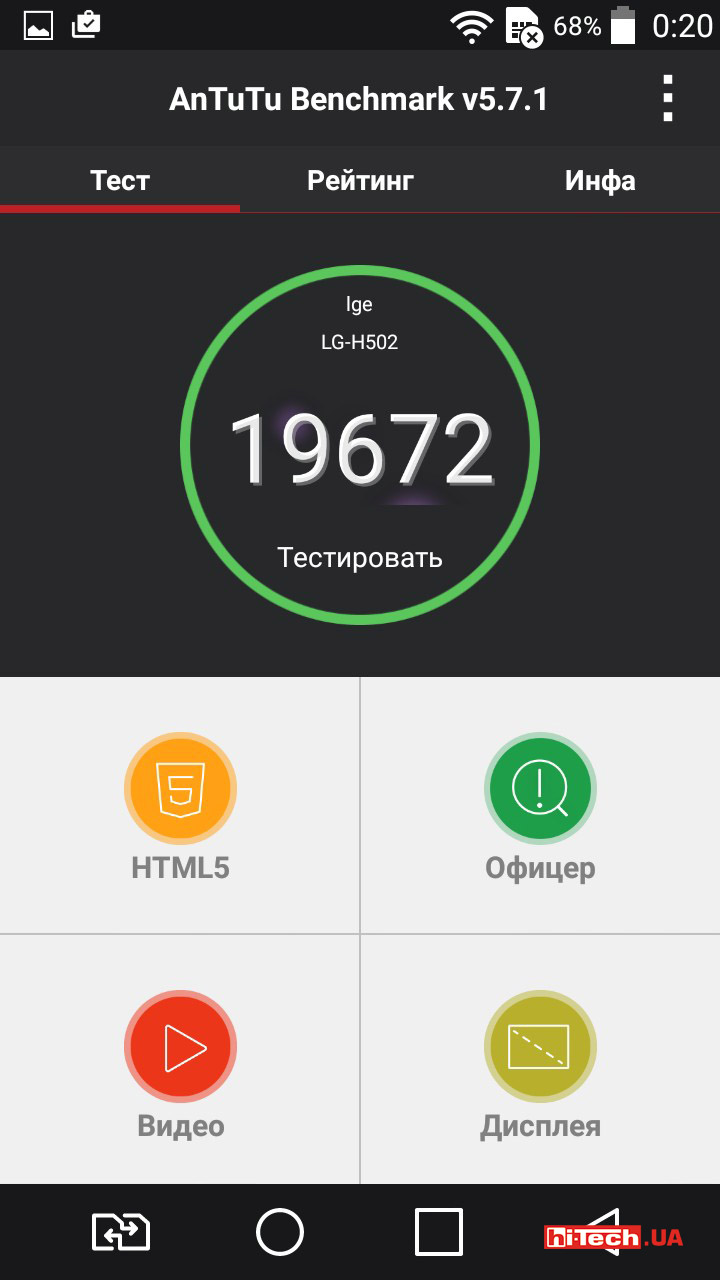The width and height of the screenshot is (720, 1280).
Task: Show recent apps
Action: [x=439, y=1232]
